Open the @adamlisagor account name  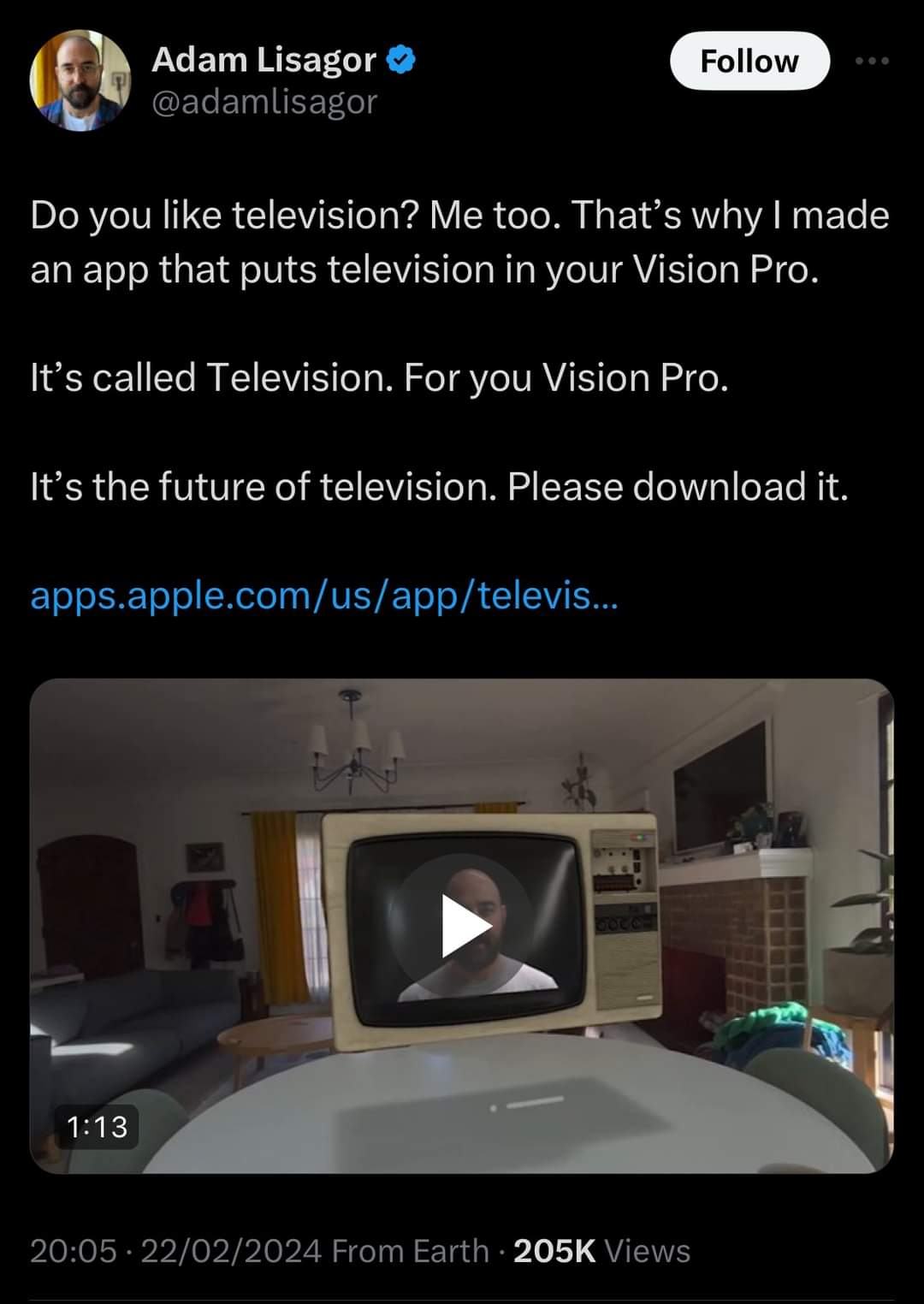(x=264, y=102)
